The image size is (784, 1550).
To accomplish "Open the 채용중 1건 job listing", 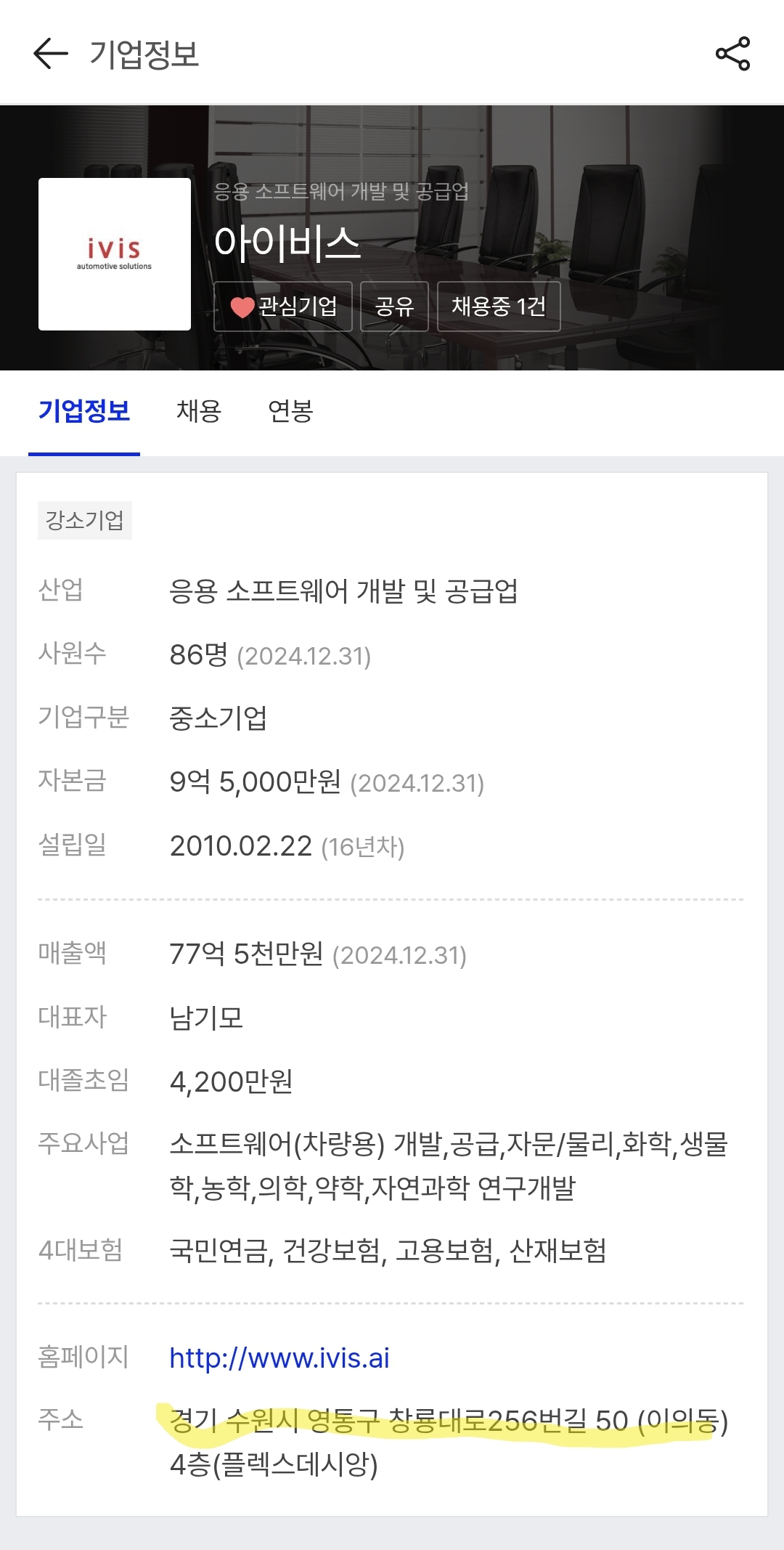I will (499, 307).
